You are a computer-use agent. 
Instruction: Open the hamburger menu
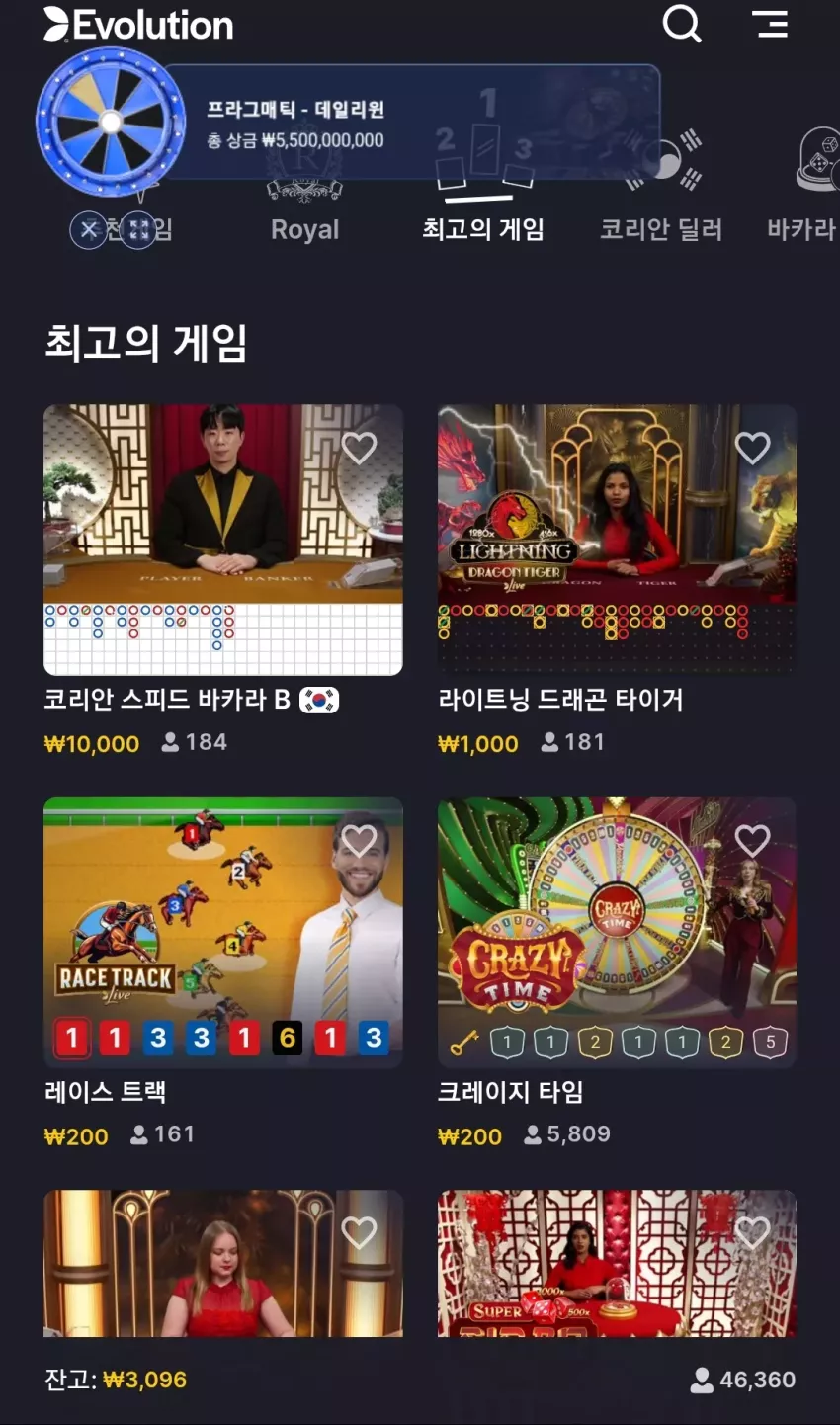[770, 24]
